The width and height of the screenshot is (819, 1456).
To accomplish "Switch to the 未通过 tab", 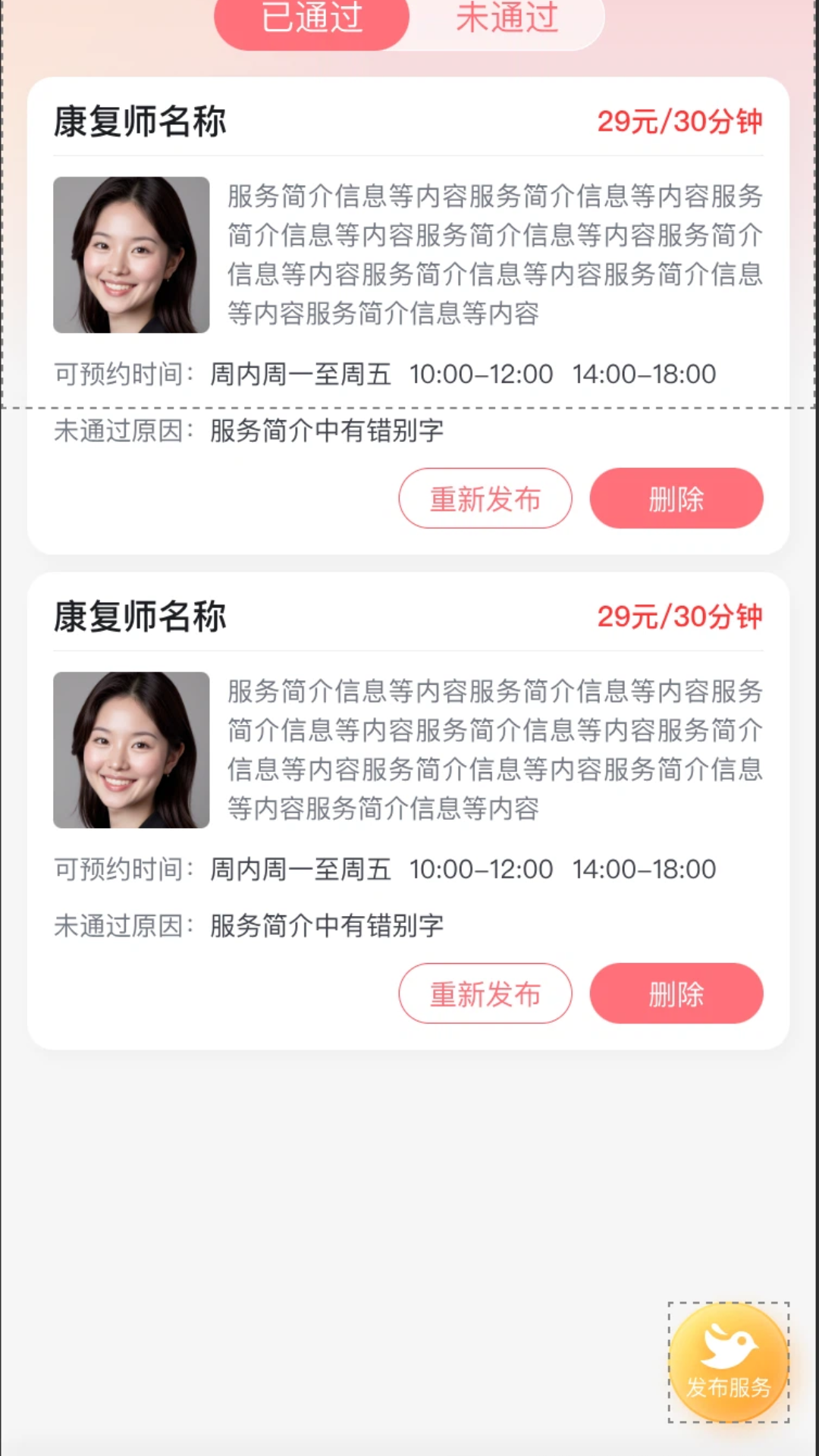I will click(507, 21).
